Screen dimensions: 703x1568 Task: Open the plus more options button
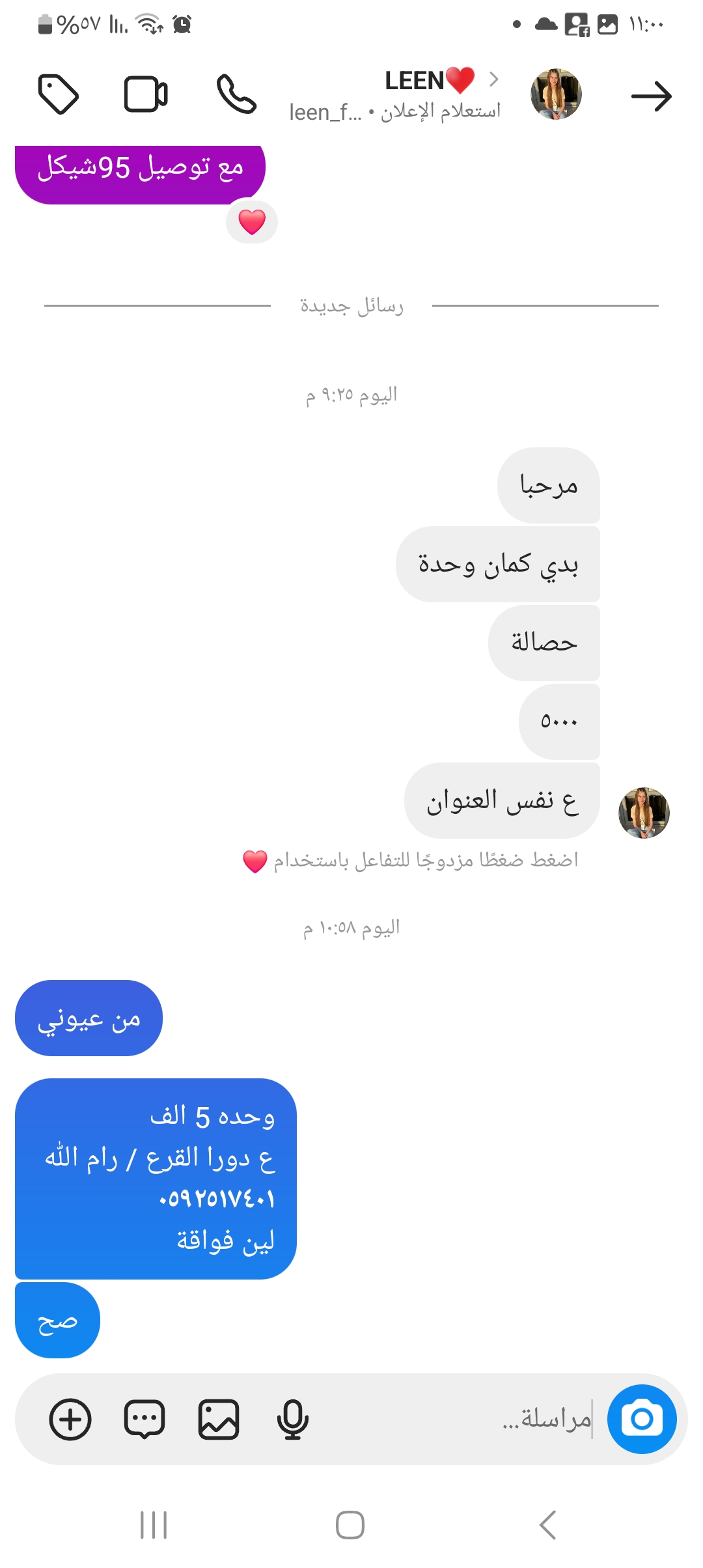click(70, 1418)
